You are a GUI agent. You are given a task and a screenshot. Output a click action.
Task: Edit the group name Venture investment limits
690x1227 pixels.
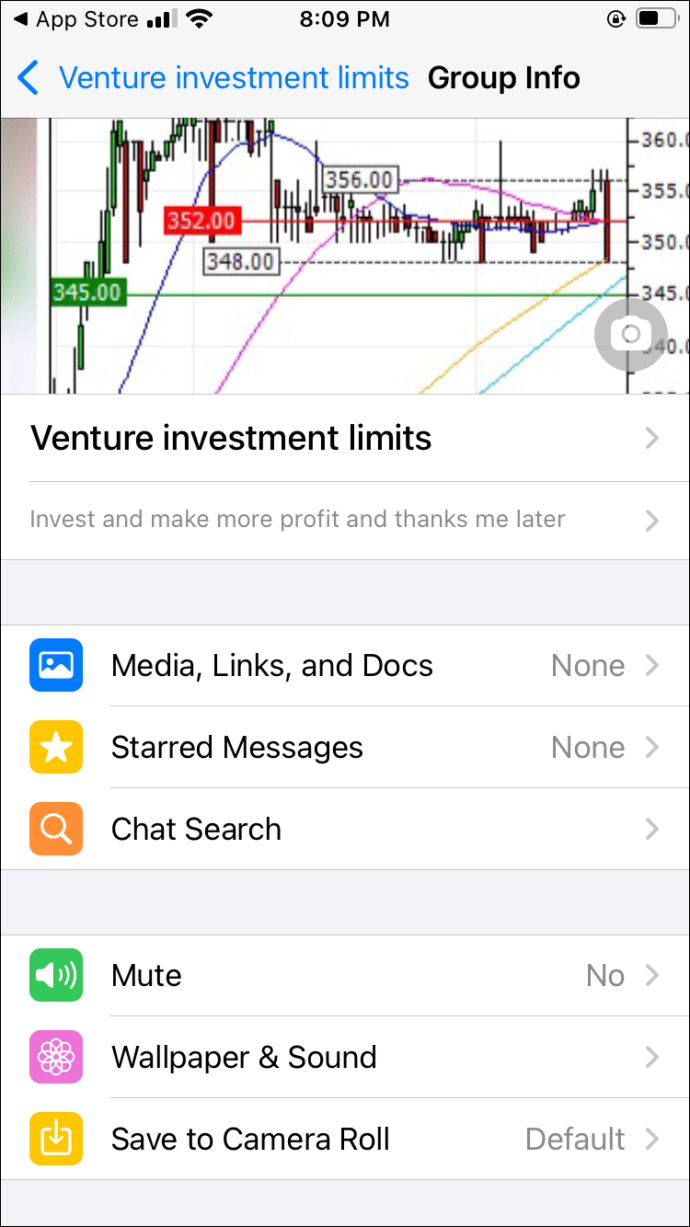[345, 438]
